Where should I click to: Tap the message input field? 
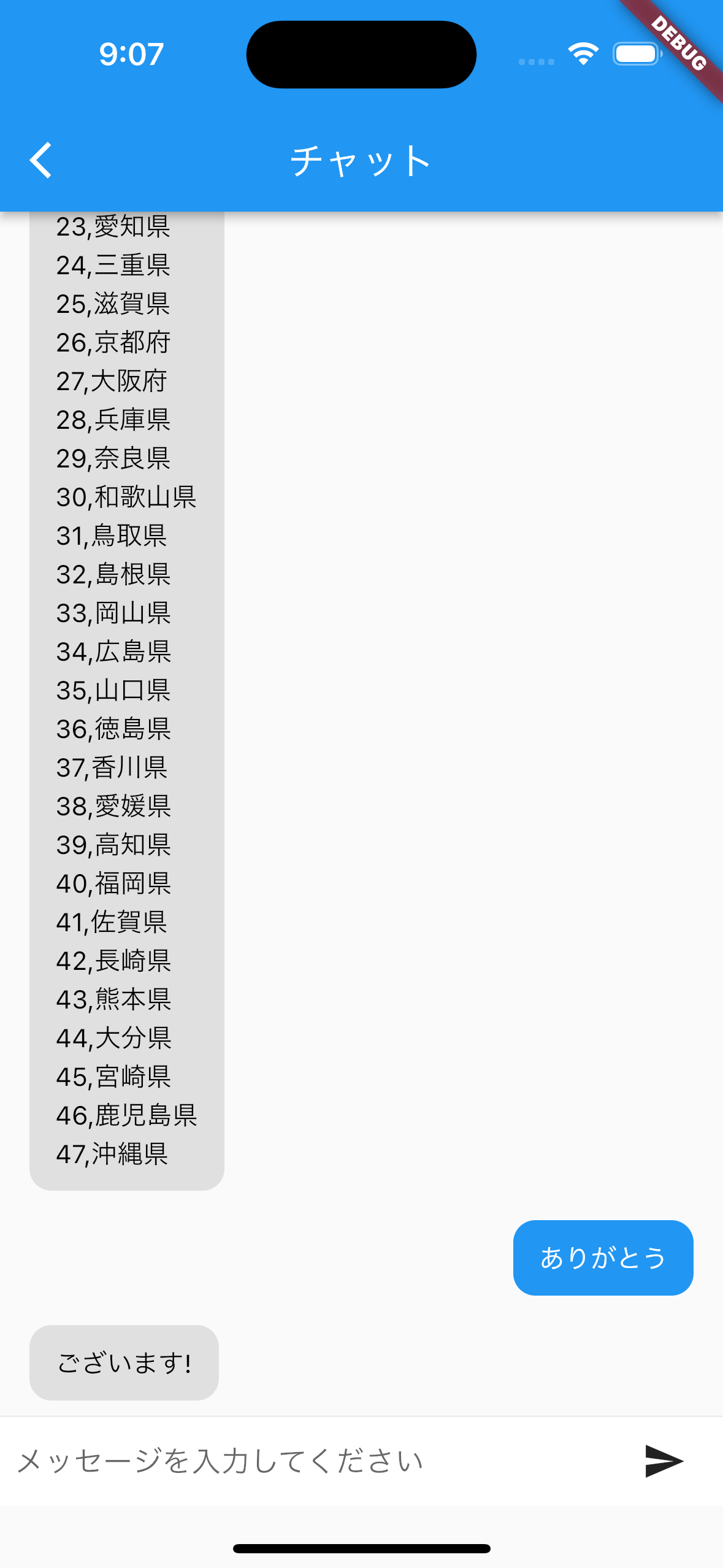point(313,1461)
